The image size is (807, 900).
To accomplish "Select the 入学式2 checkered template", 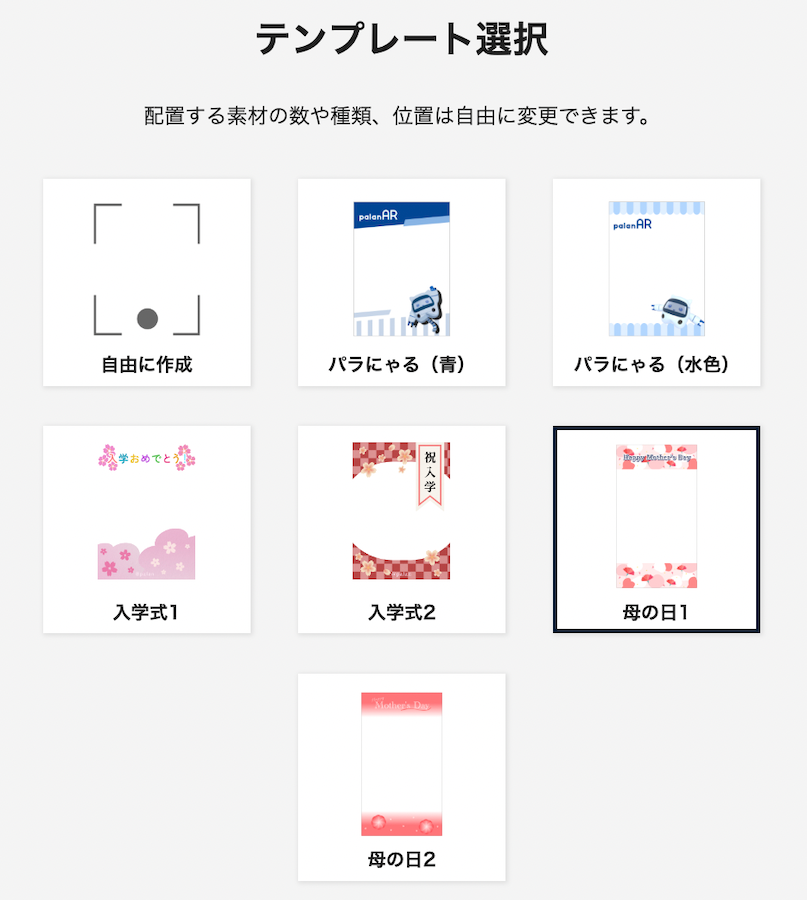I will tap(401, 530).
